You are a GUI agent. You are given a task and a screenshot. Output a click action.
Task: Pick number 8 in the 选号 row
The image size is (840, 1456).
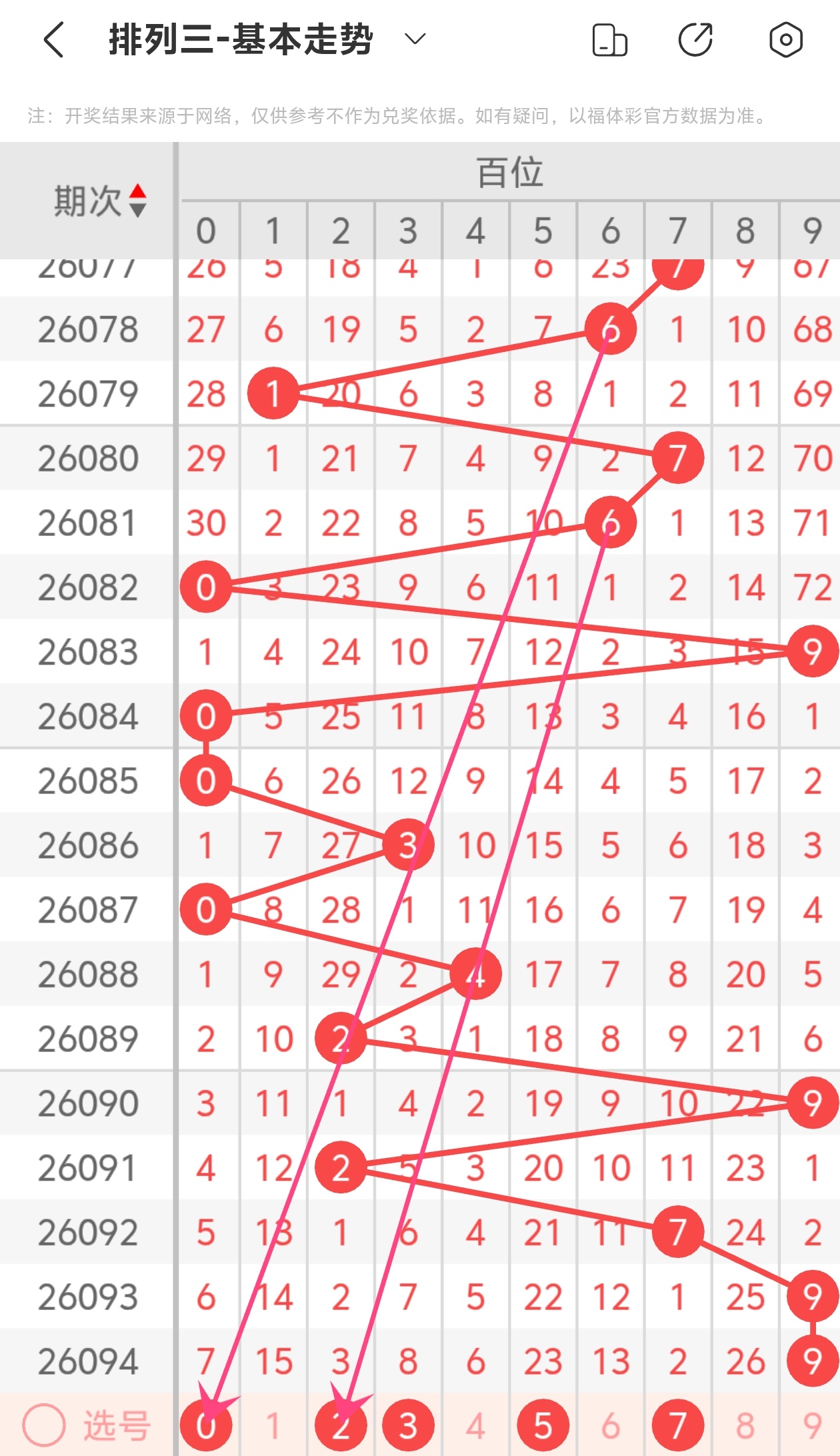[745, 1425]
